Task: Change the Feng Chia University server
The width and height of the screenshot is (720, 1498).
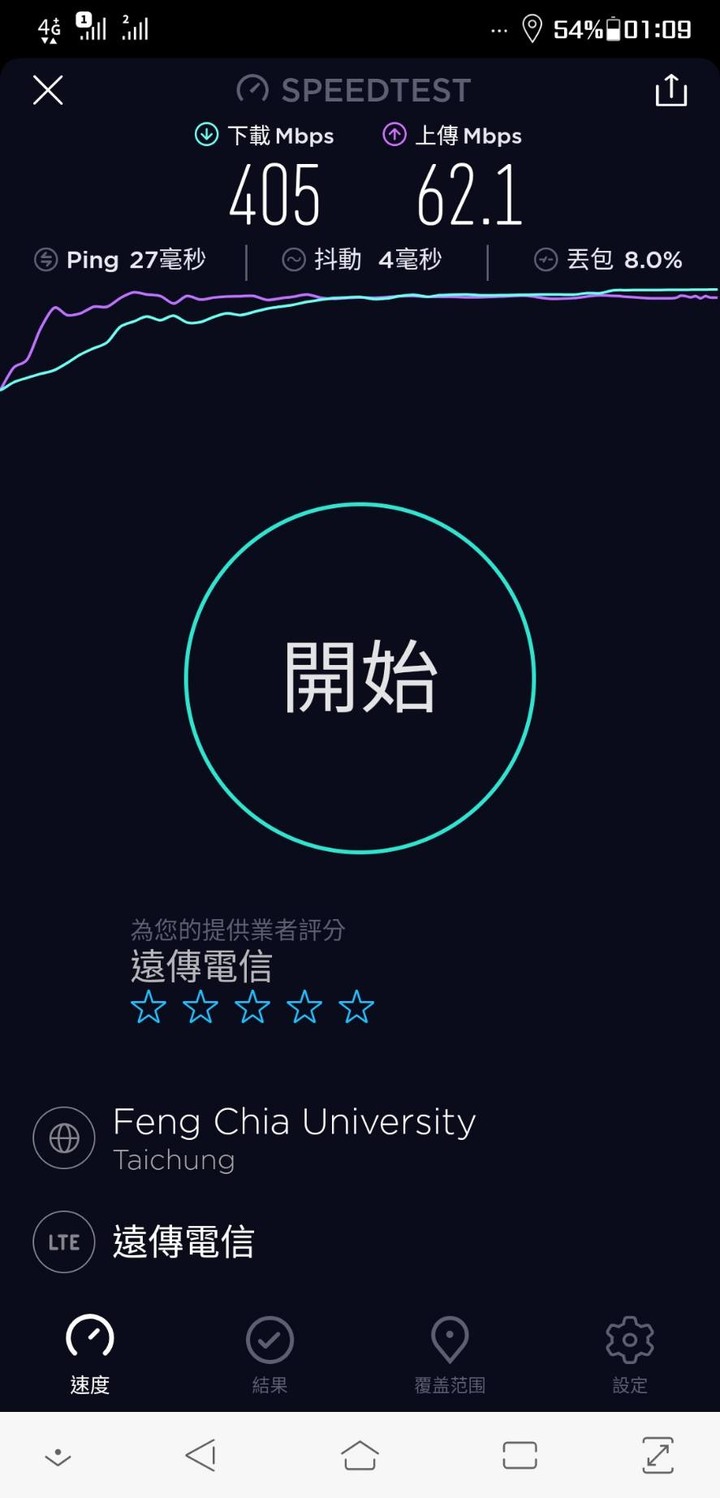Action: 293,1138
